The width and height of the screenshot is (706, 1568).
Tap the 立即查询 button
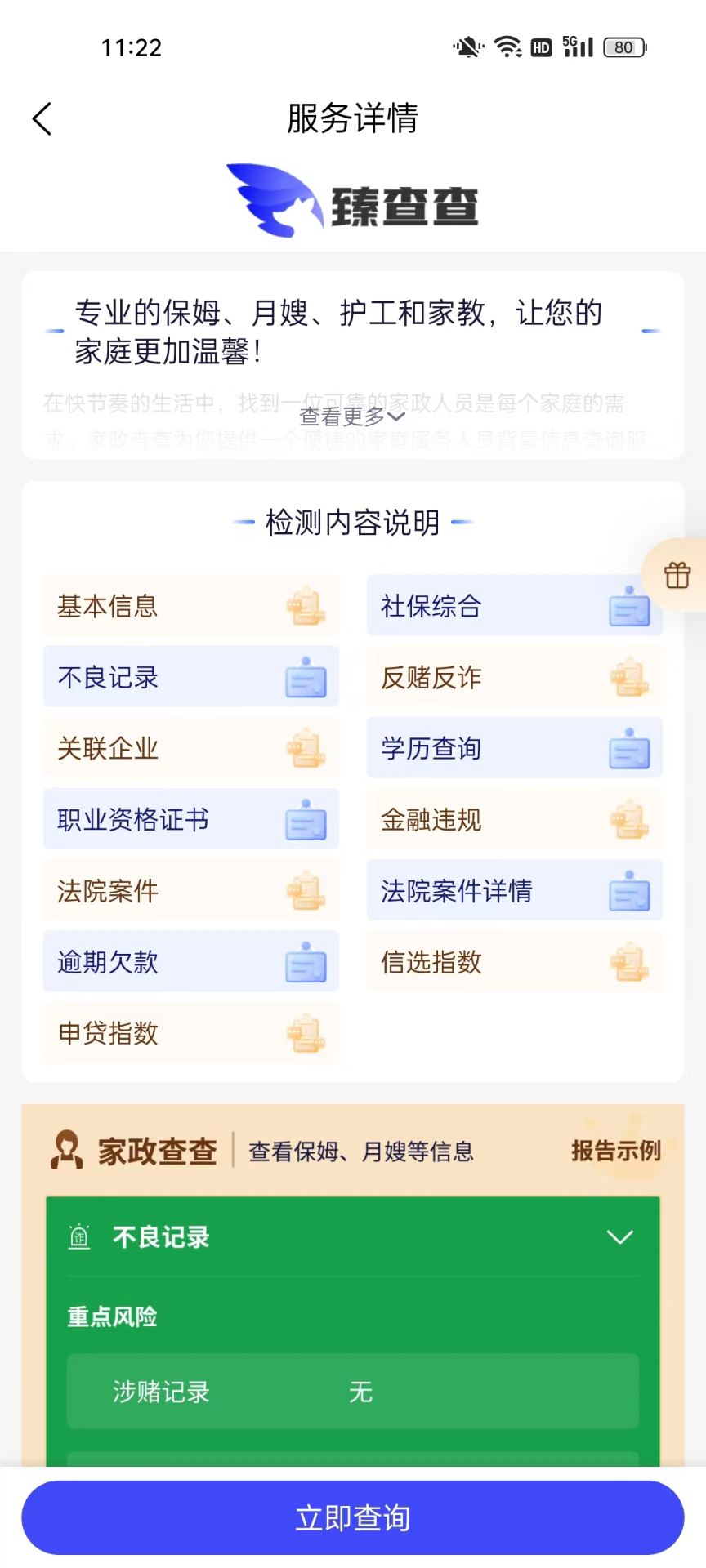coord(351,1517)
